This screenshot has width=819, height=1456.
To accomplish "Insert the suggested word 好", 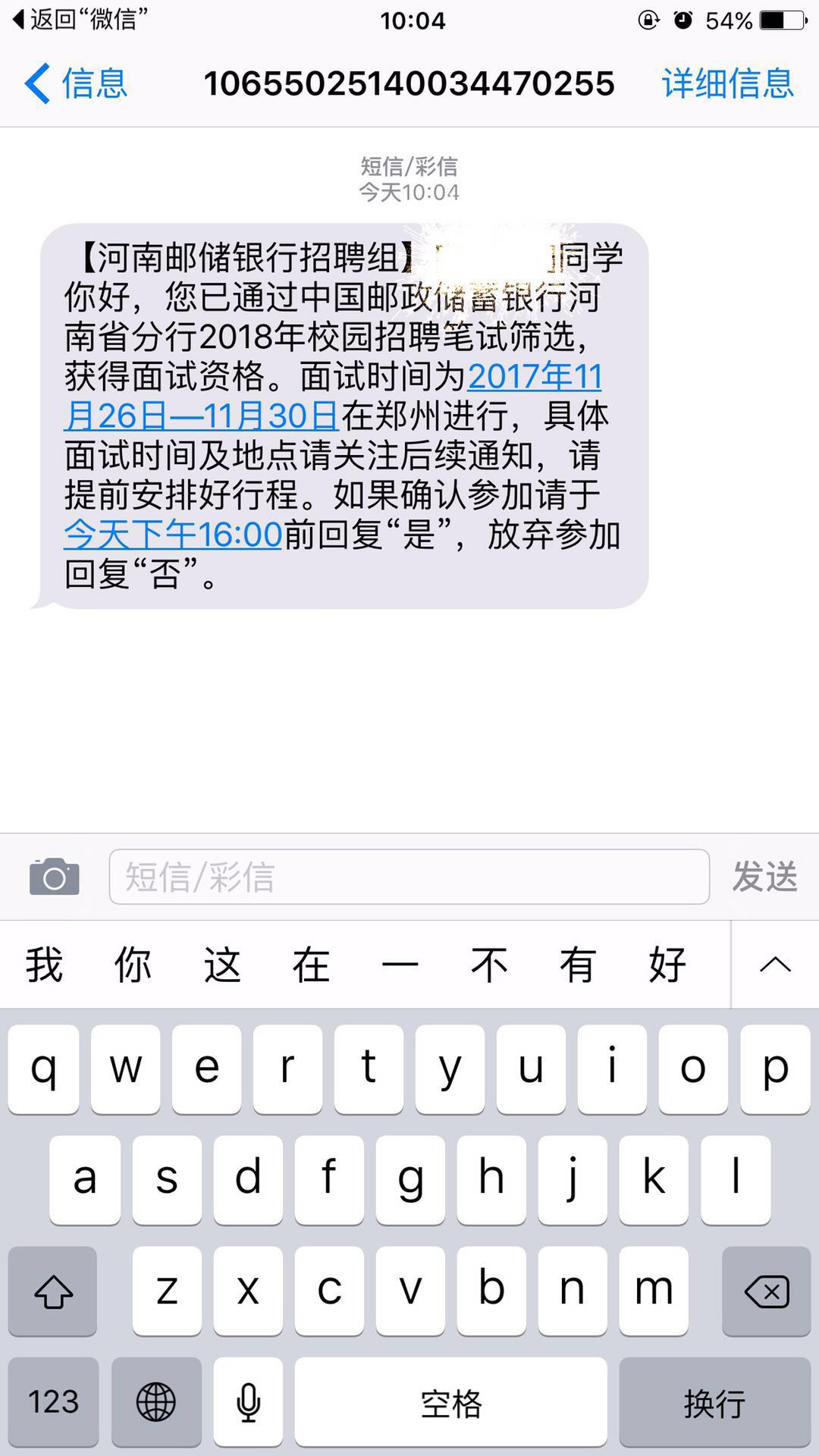I will click(x=667, y=965).
